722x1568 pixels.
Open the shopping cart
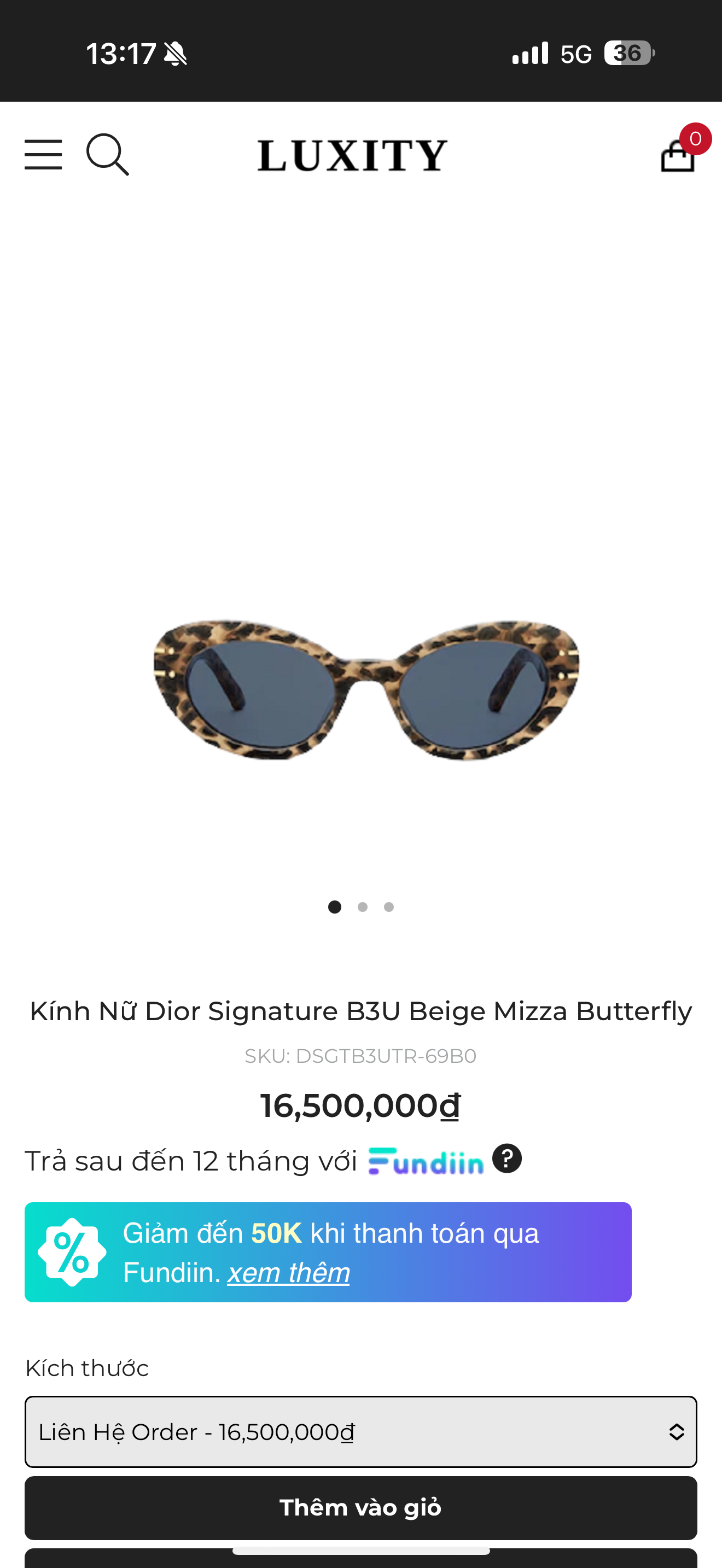(678, 155)
